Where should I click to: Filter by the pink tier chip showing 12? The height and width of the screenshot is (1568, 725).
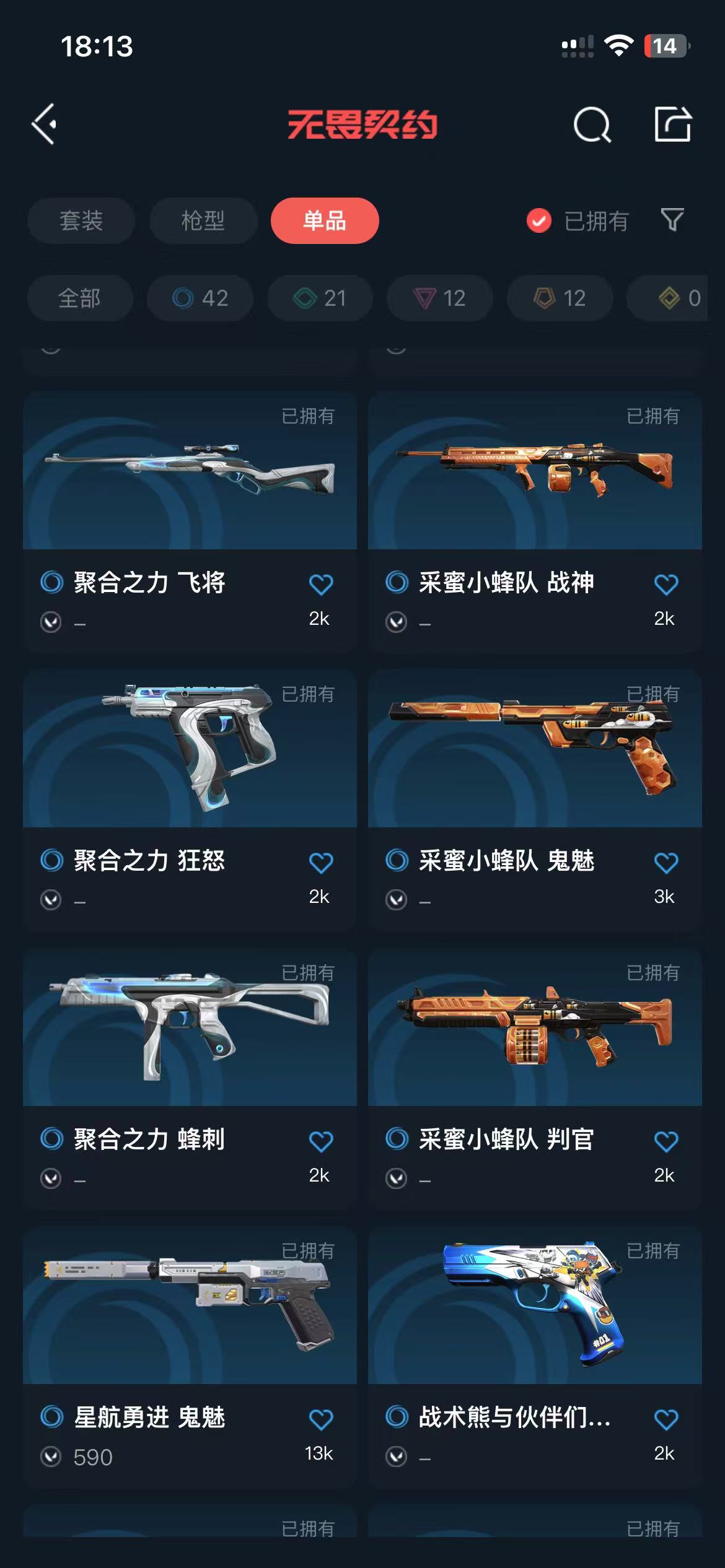coord(439,298)
